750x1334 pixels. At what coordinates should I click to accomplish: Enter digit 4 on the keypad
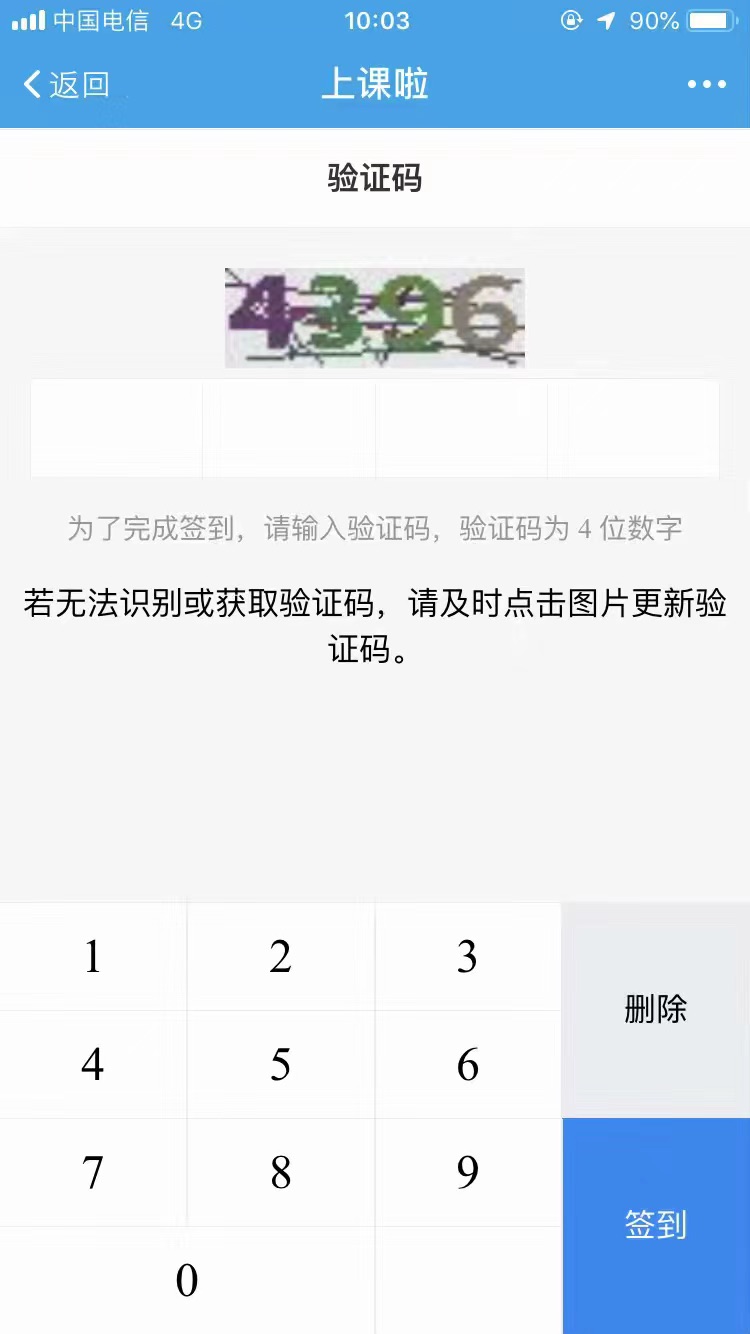93,1065
